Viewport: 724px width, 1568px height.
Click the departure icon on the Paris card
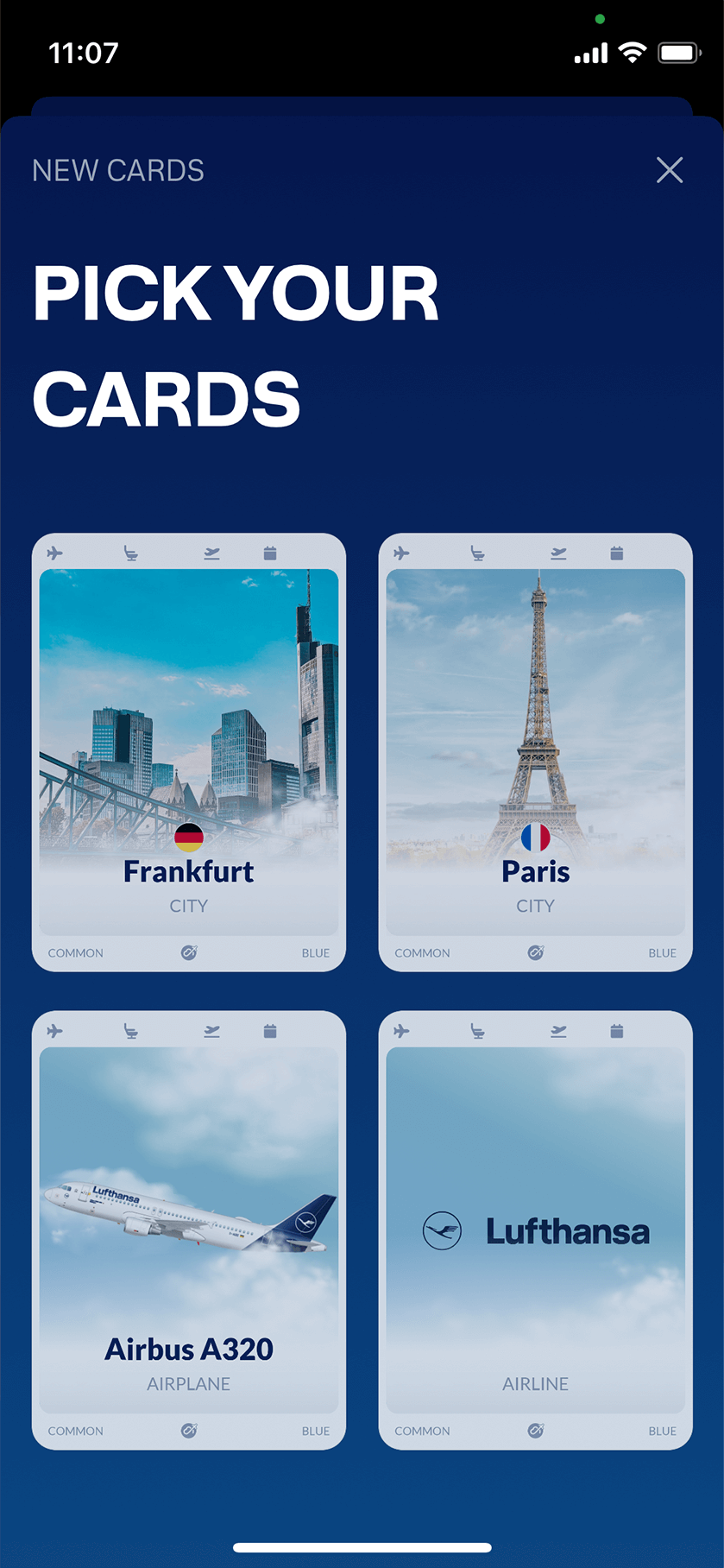click(x=559, y=553)
